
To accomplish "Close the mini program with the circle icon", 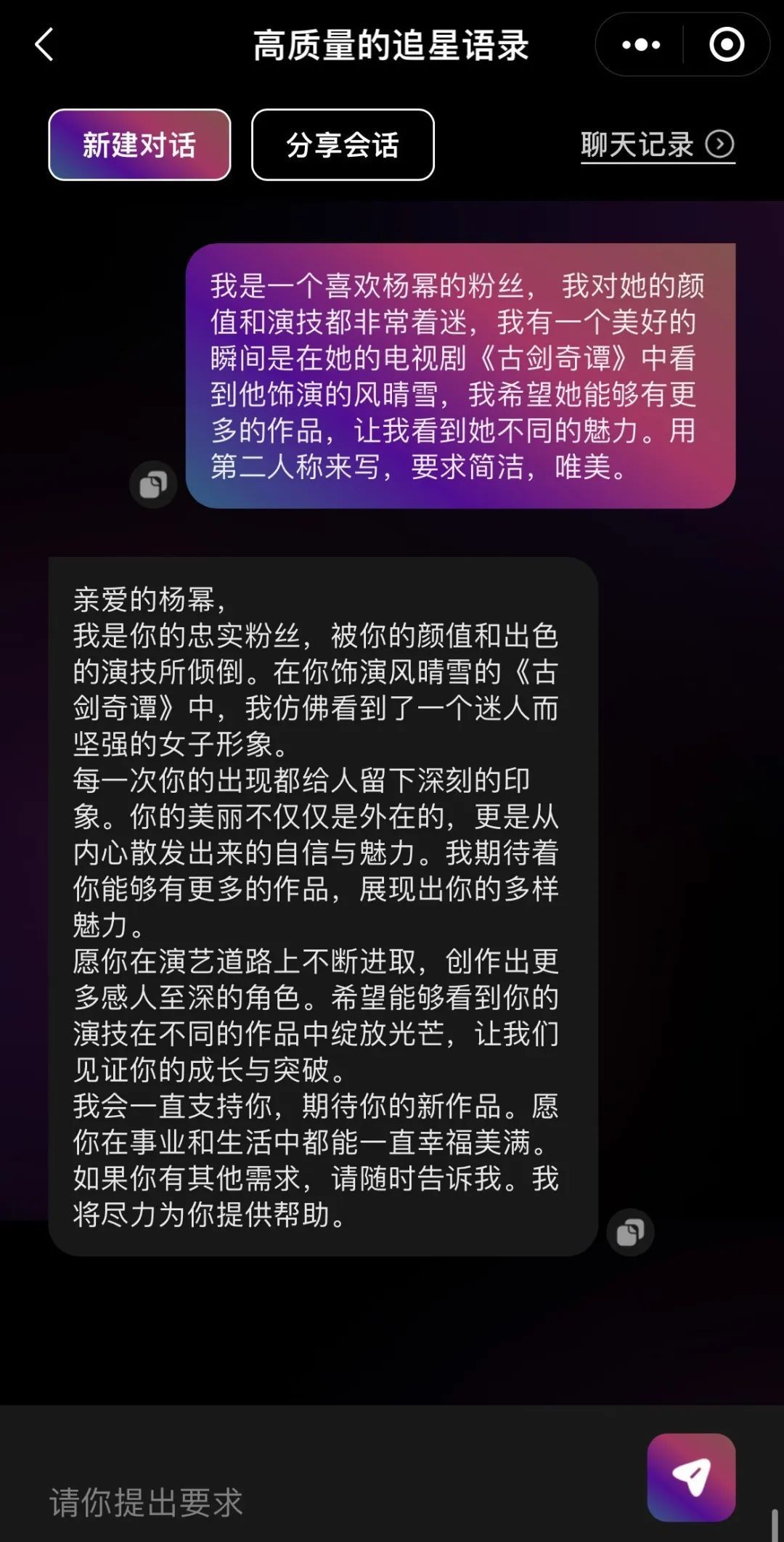I will [726, 45].
